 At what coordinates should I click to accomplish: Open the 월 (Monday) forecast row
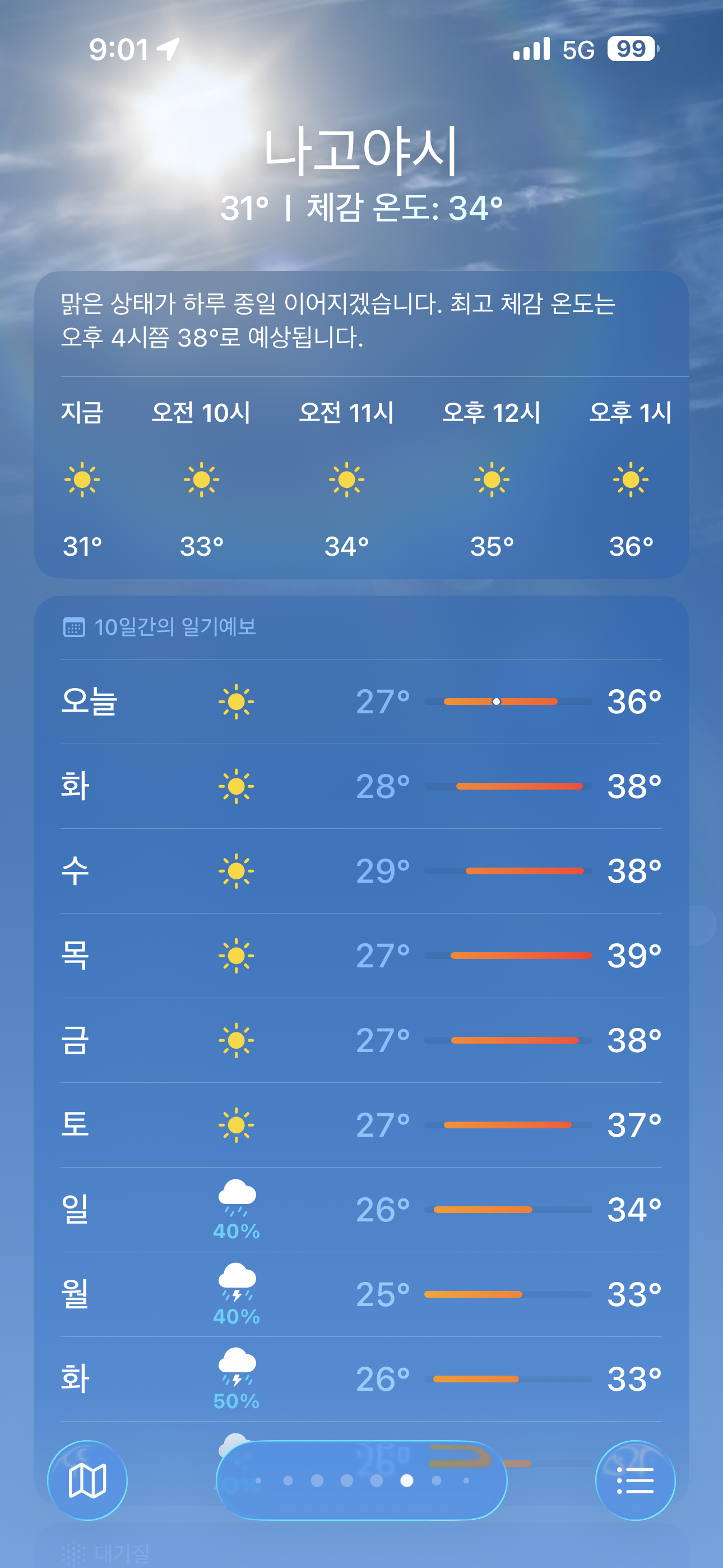click(361, 1293)
